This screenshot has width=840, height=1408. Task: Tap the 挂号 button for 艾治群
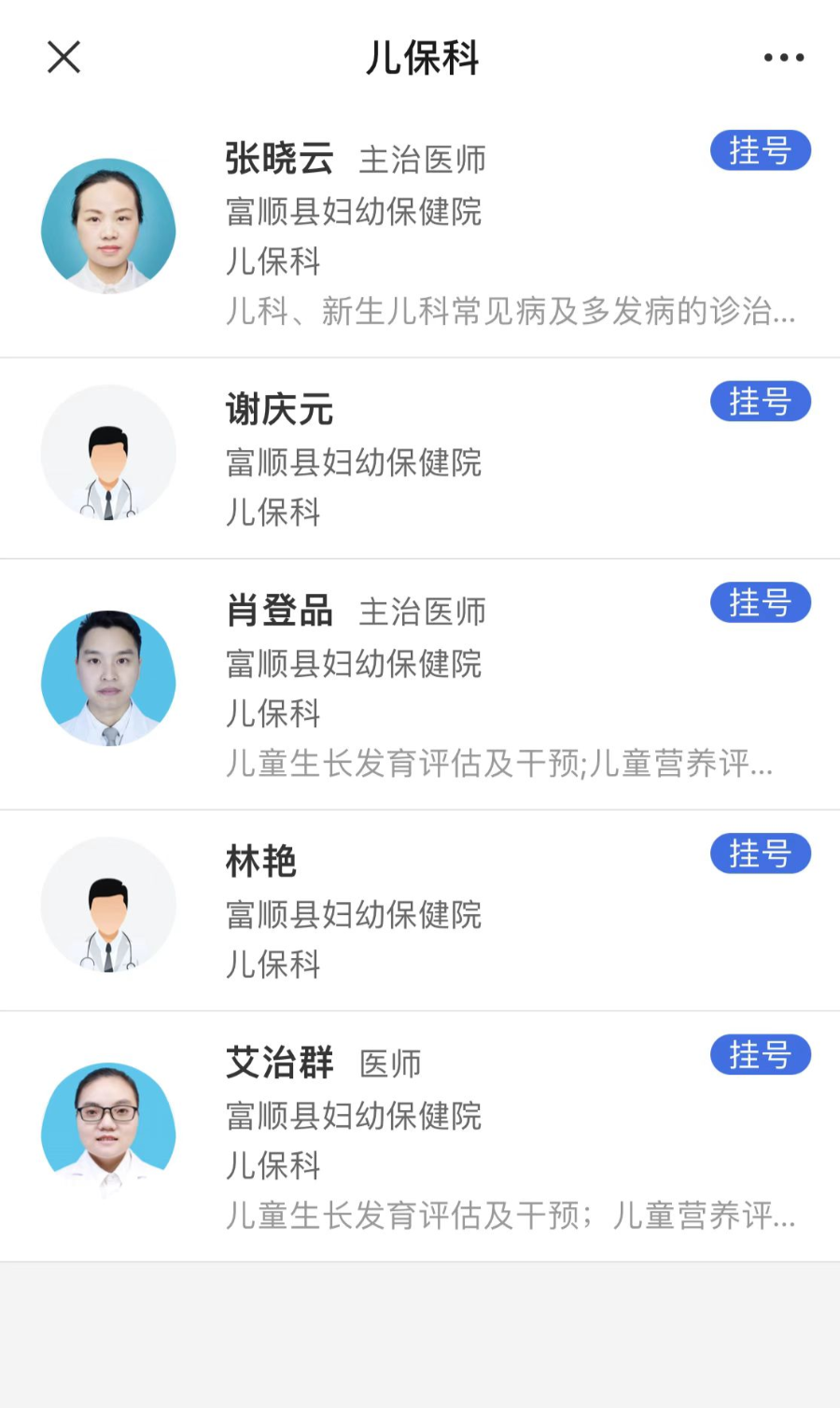click(760, 1055)
